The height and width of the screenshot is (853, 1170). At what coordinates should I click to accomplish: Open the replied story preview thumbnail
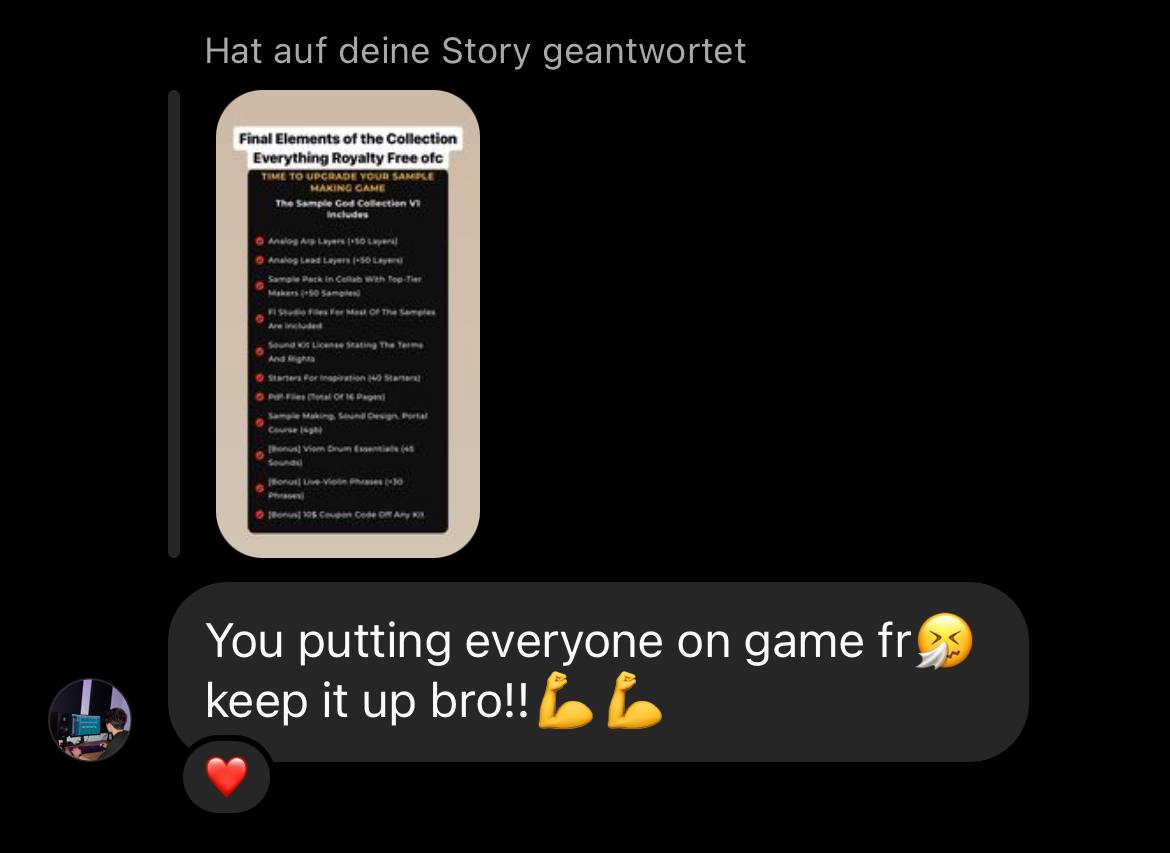pos(348,323)
